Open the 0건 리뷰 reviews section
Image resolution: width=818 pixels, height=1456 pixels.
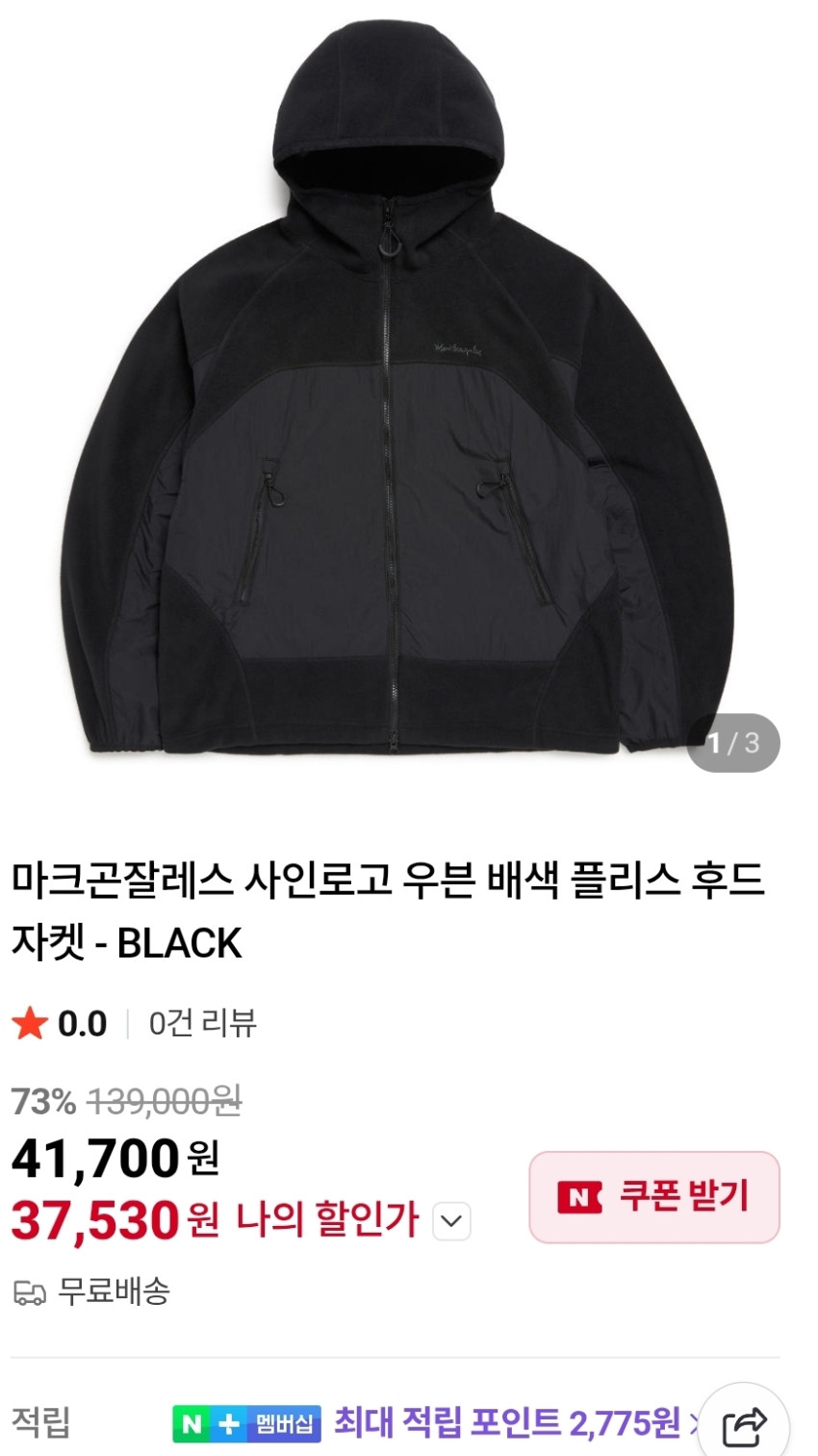point(202,1023)
